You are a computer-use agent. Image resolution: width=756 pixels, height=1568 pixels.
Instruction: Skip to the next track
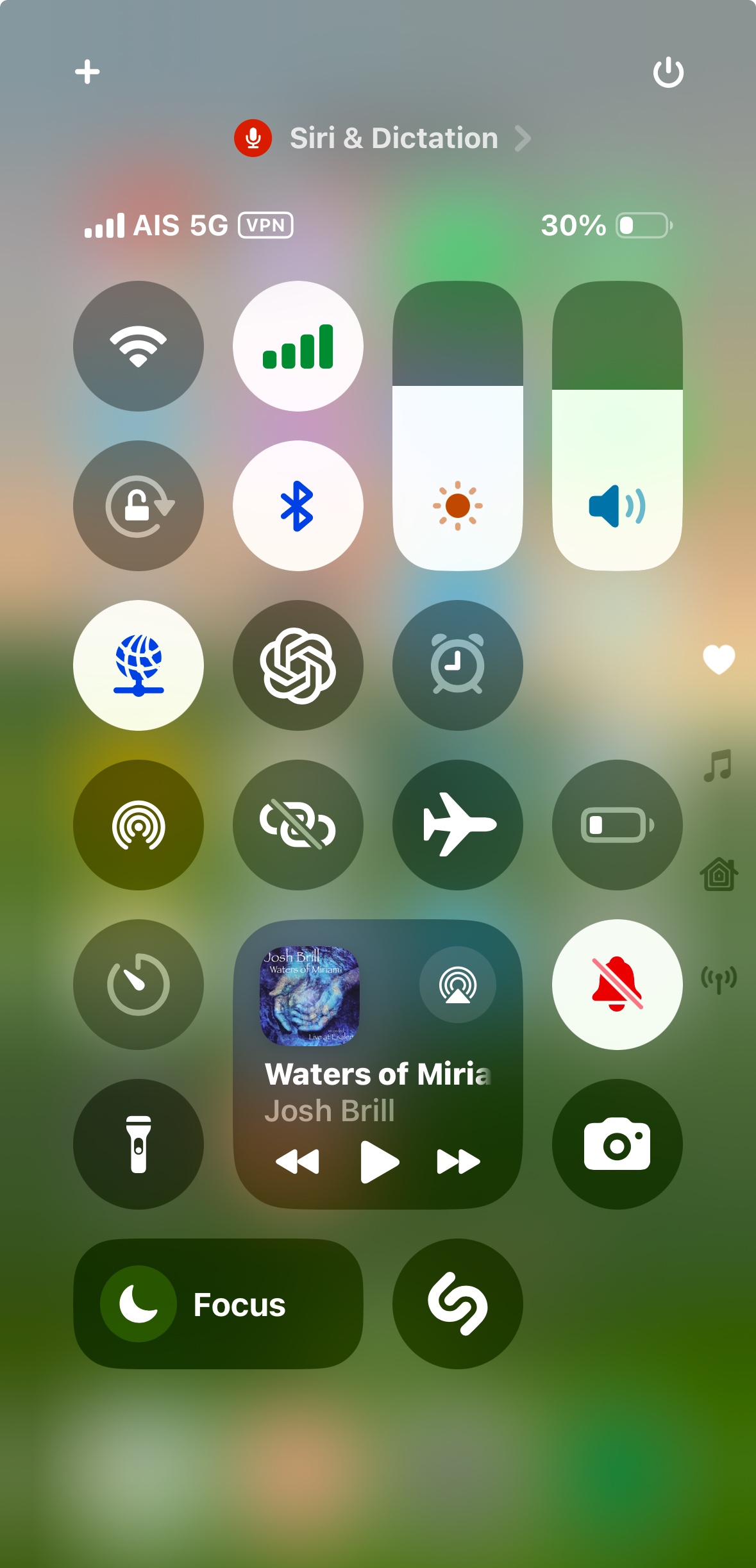point(458,1162)
